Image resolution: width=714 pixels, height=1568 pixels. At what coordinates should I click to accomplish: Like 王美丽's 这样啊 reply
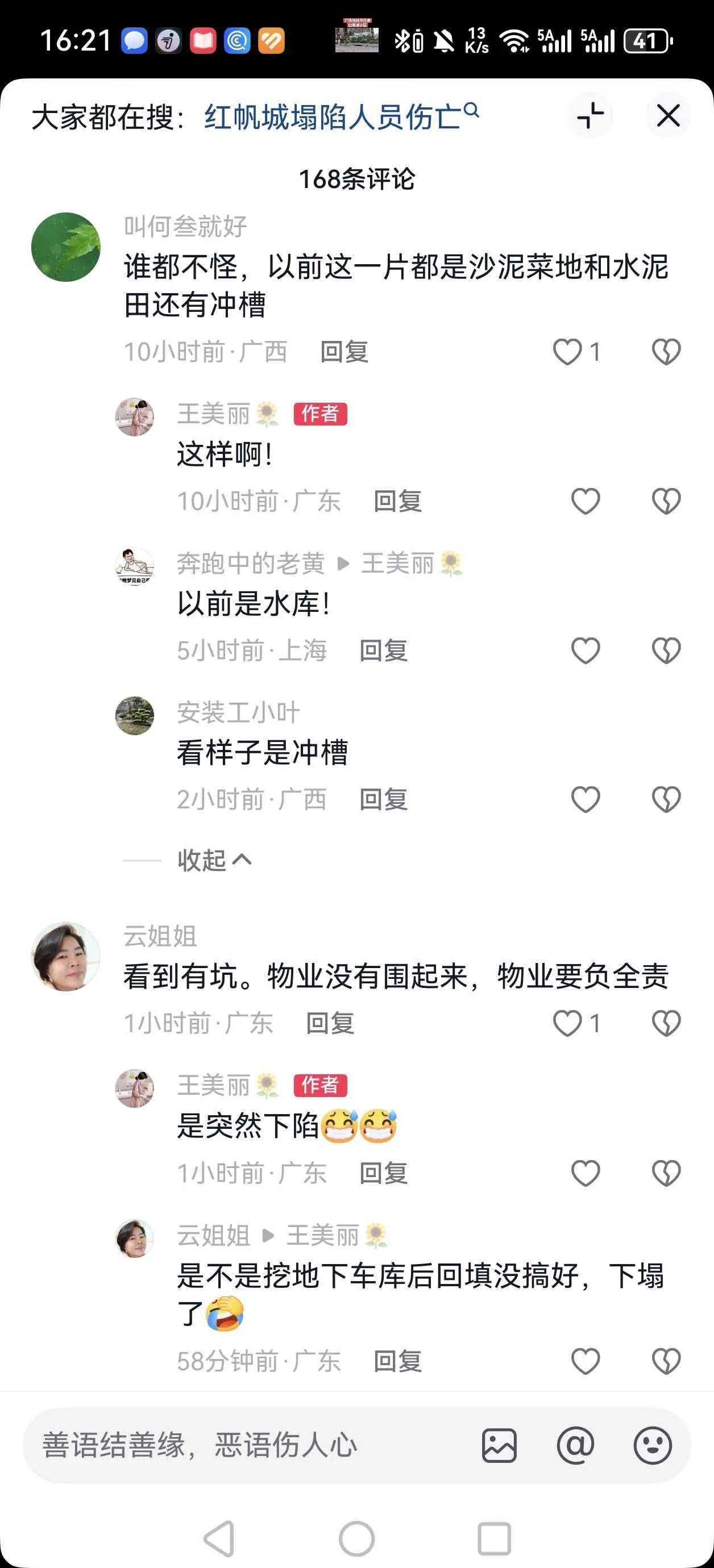click(x=586, y=501)
